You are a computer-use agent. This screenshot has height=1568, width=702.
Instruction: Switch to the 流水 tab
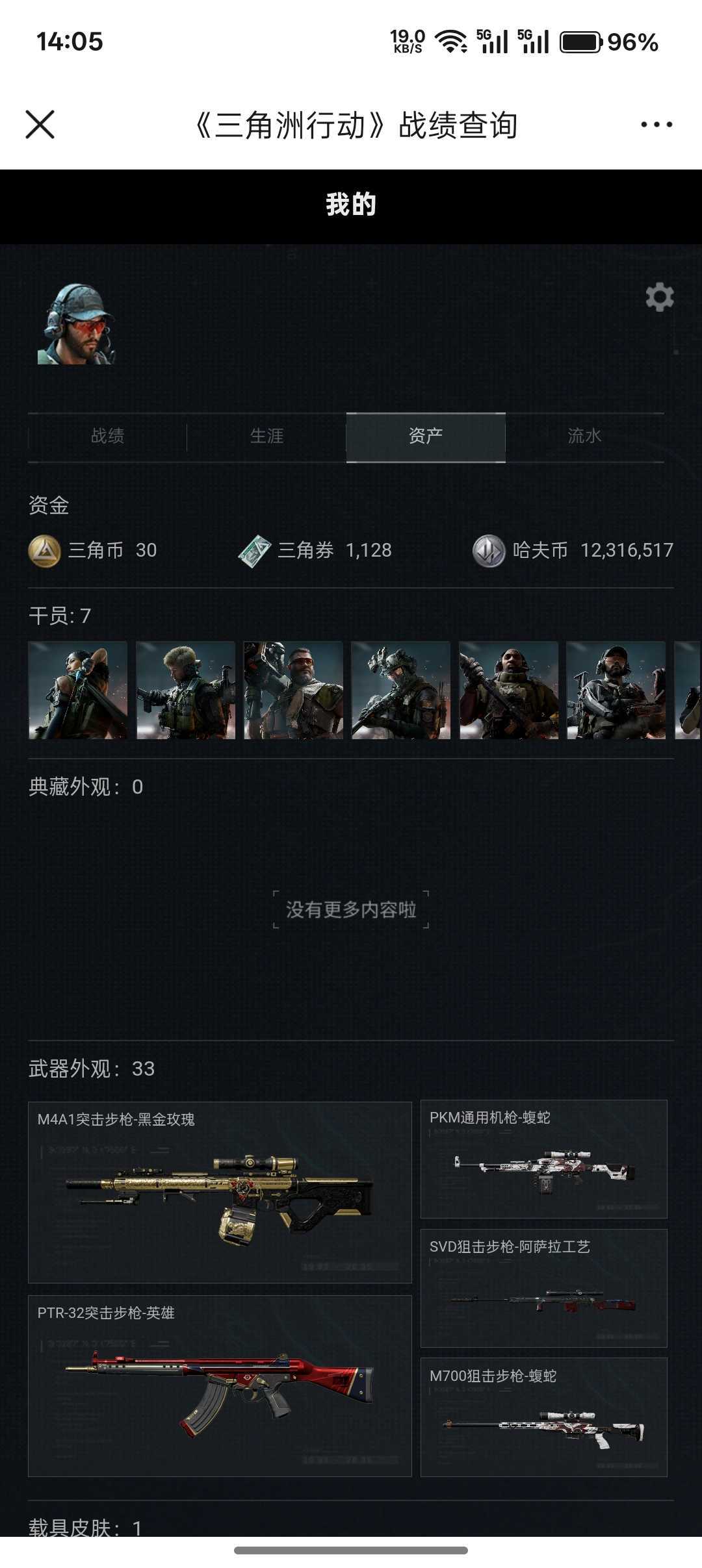tap(584, 436)
